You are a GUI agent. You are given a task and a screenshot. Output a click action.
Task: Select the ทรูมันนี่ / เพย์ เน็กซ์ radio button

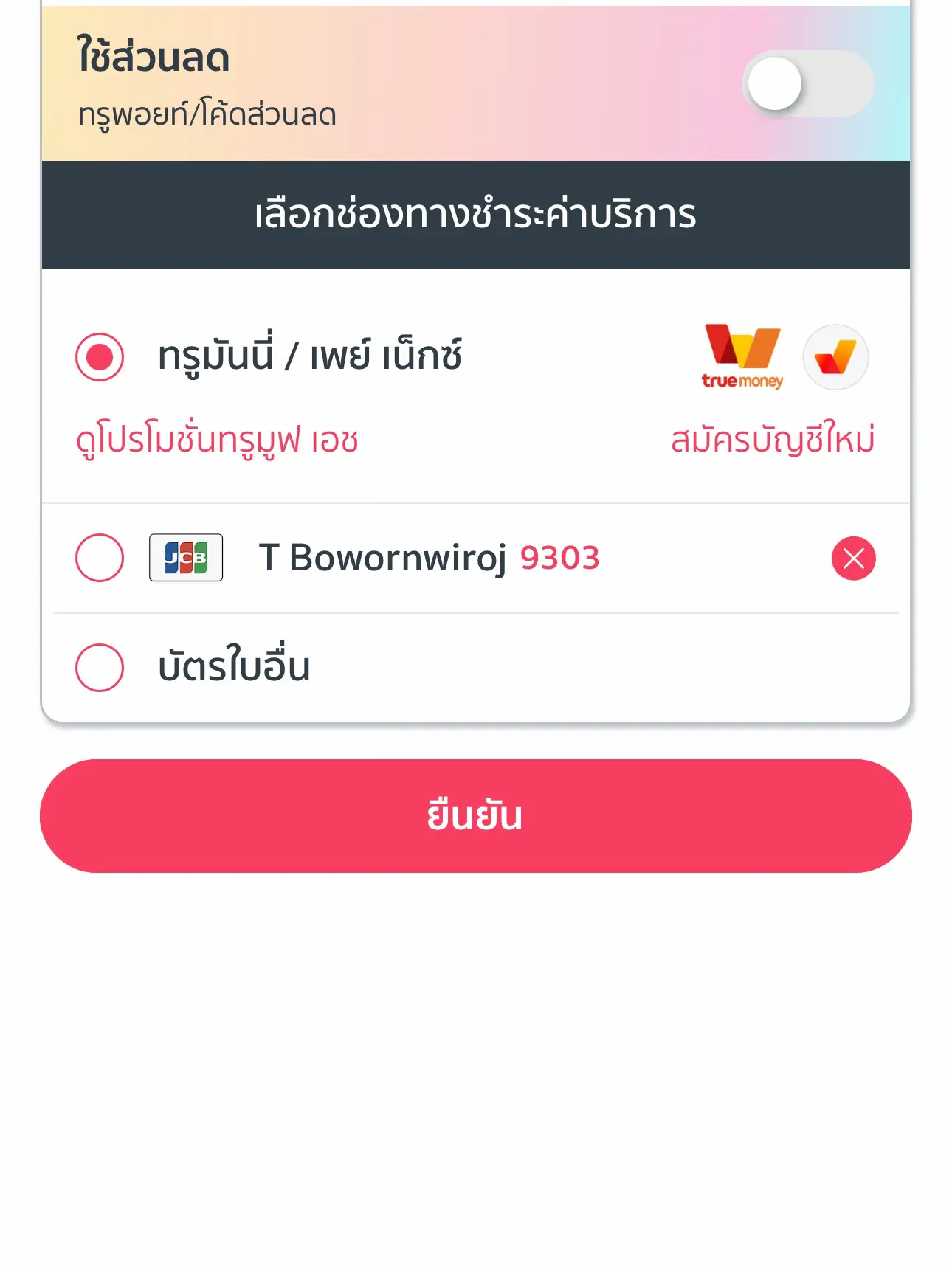[x=99, y=356]
